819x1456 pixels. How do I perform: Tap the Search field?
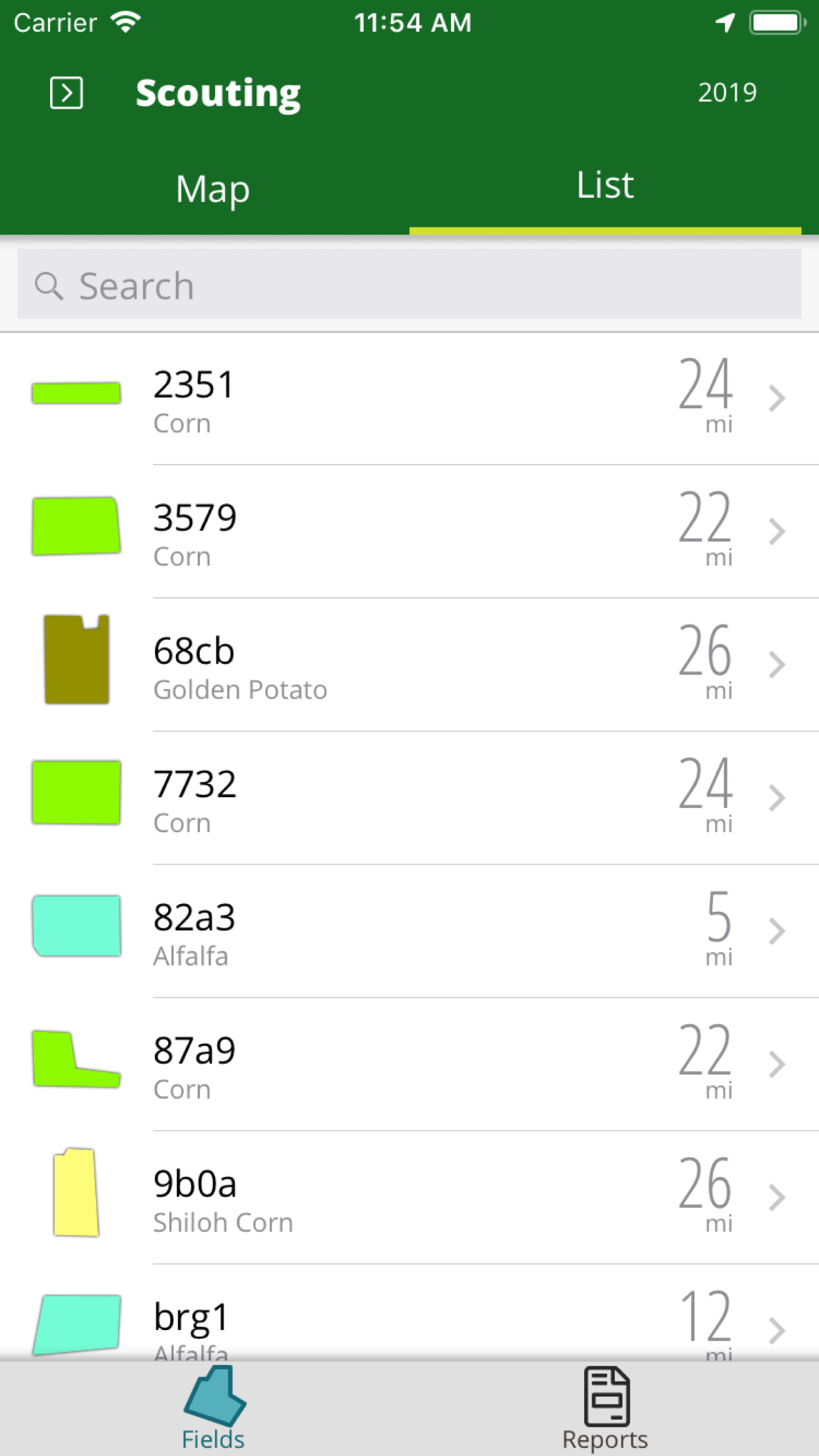point(409,285)
